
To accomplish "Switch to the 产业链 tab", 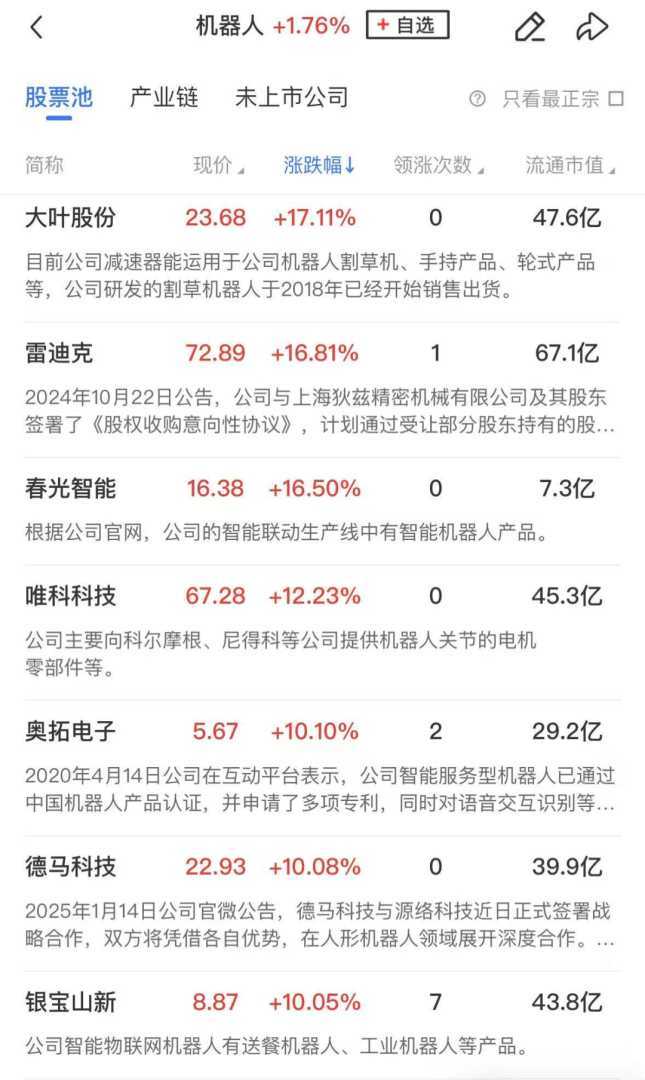I will (x=164, y=97).
